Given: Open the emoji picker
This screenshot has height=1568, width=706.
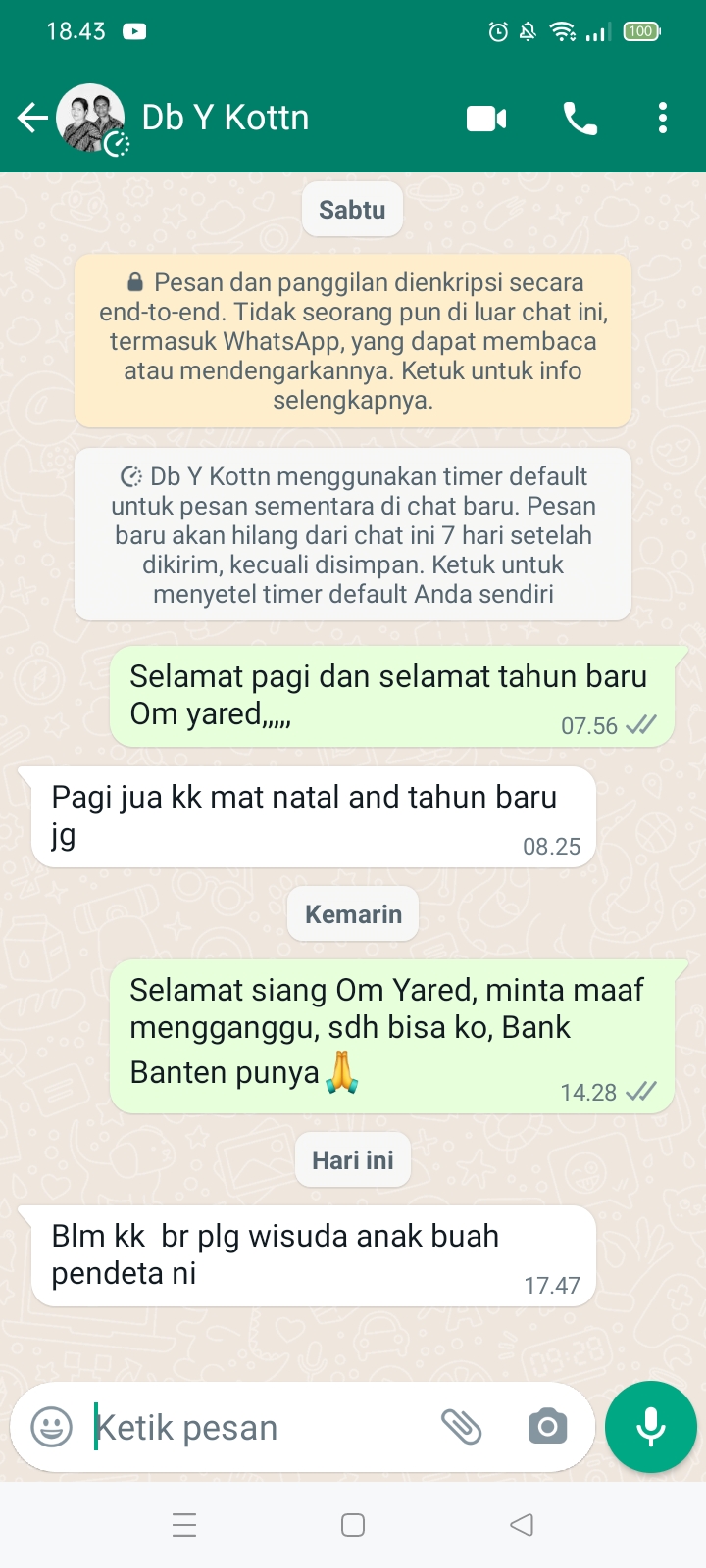Looking at the screenshot, I should click(x=51, y=1427).
